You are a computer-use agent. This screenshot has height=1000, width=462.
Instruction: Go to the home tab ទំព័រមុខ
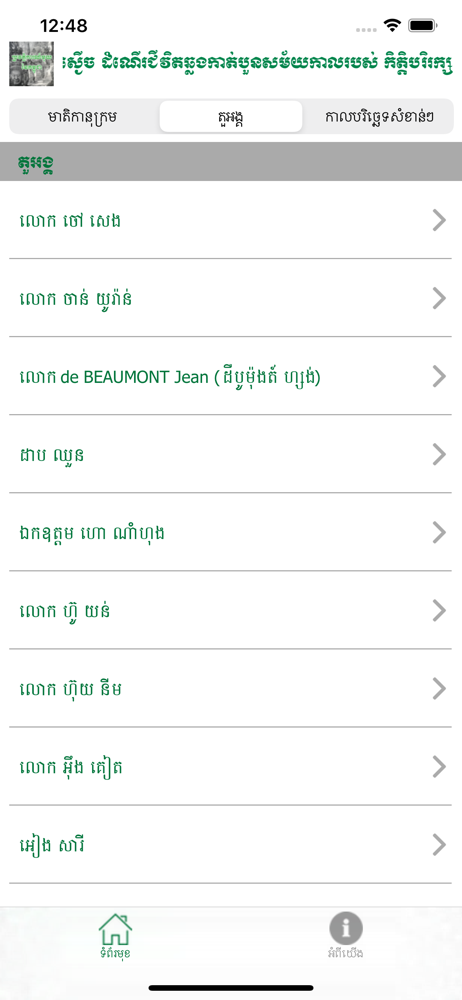(116, 936)
